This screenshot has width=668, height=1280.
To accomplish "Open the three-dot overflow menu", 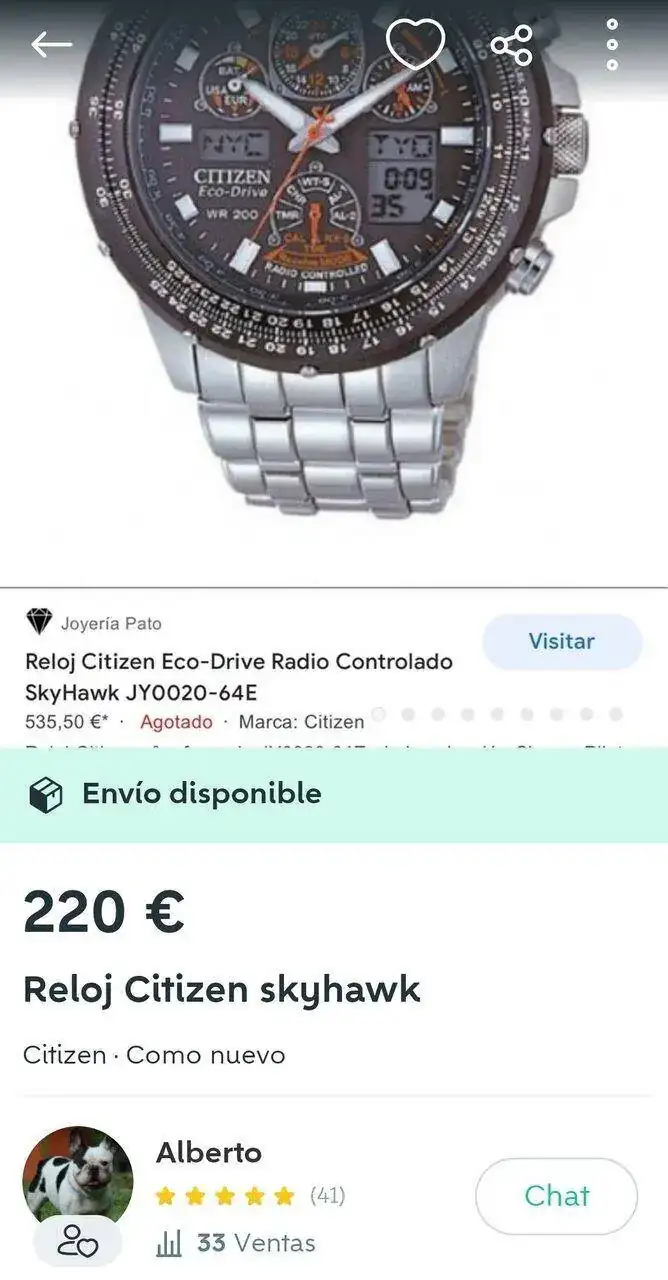I will point(612,44).
